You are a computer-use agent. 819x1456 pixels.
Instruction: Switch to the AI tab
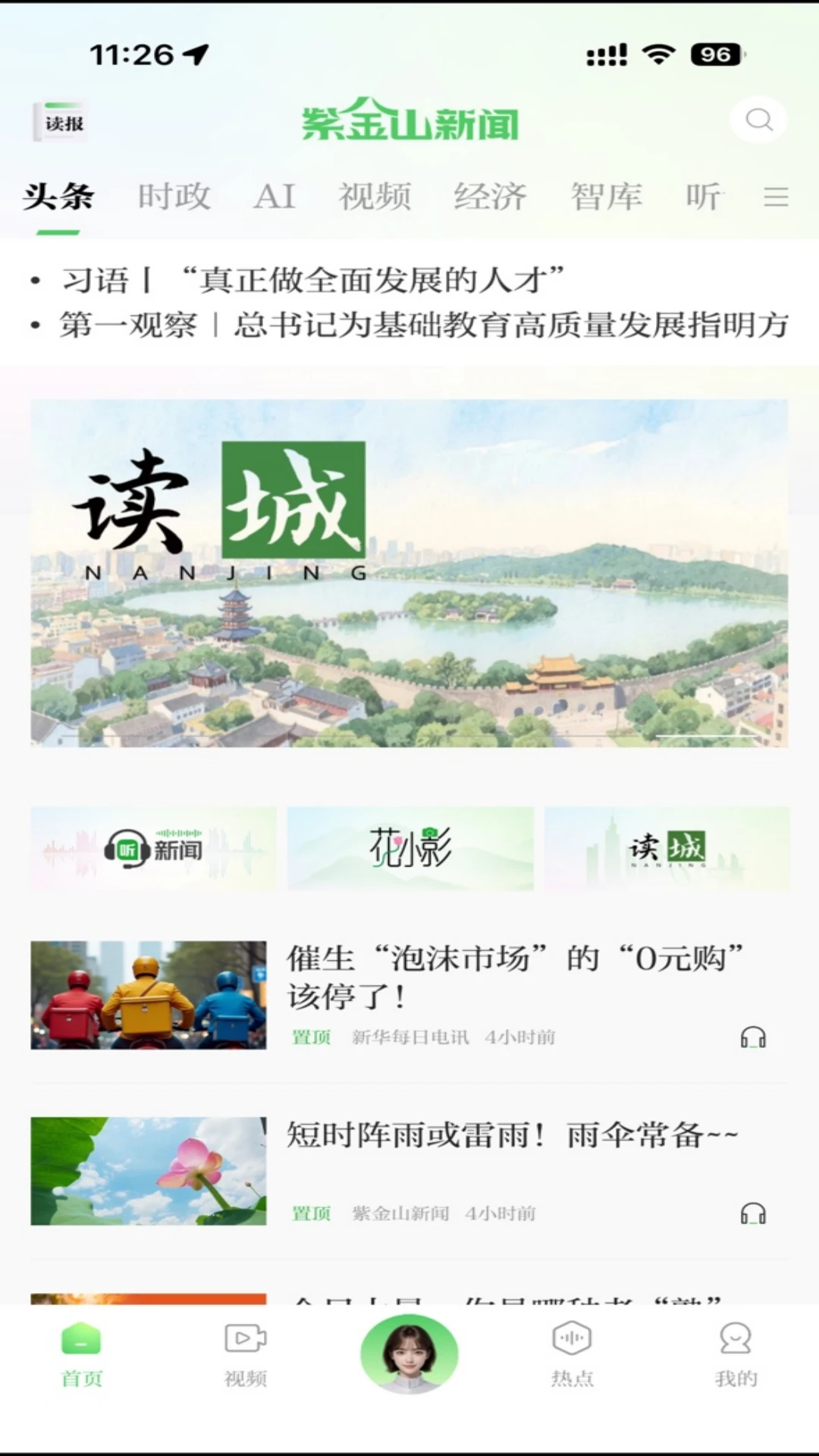pos(274,197)
